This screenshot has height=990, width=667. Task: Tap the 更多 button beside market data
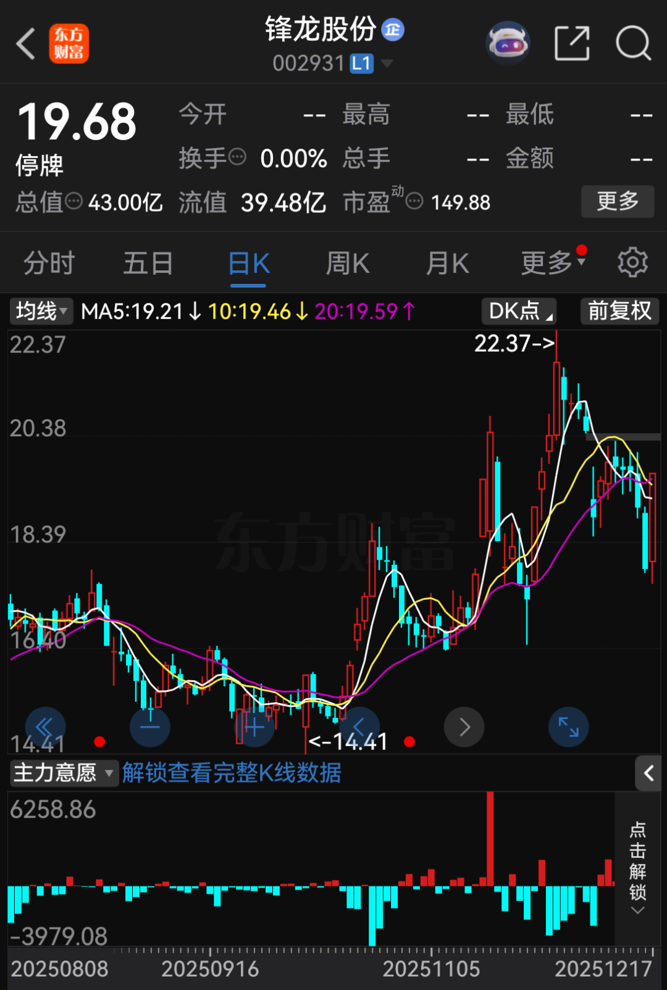tap(617, 201)
